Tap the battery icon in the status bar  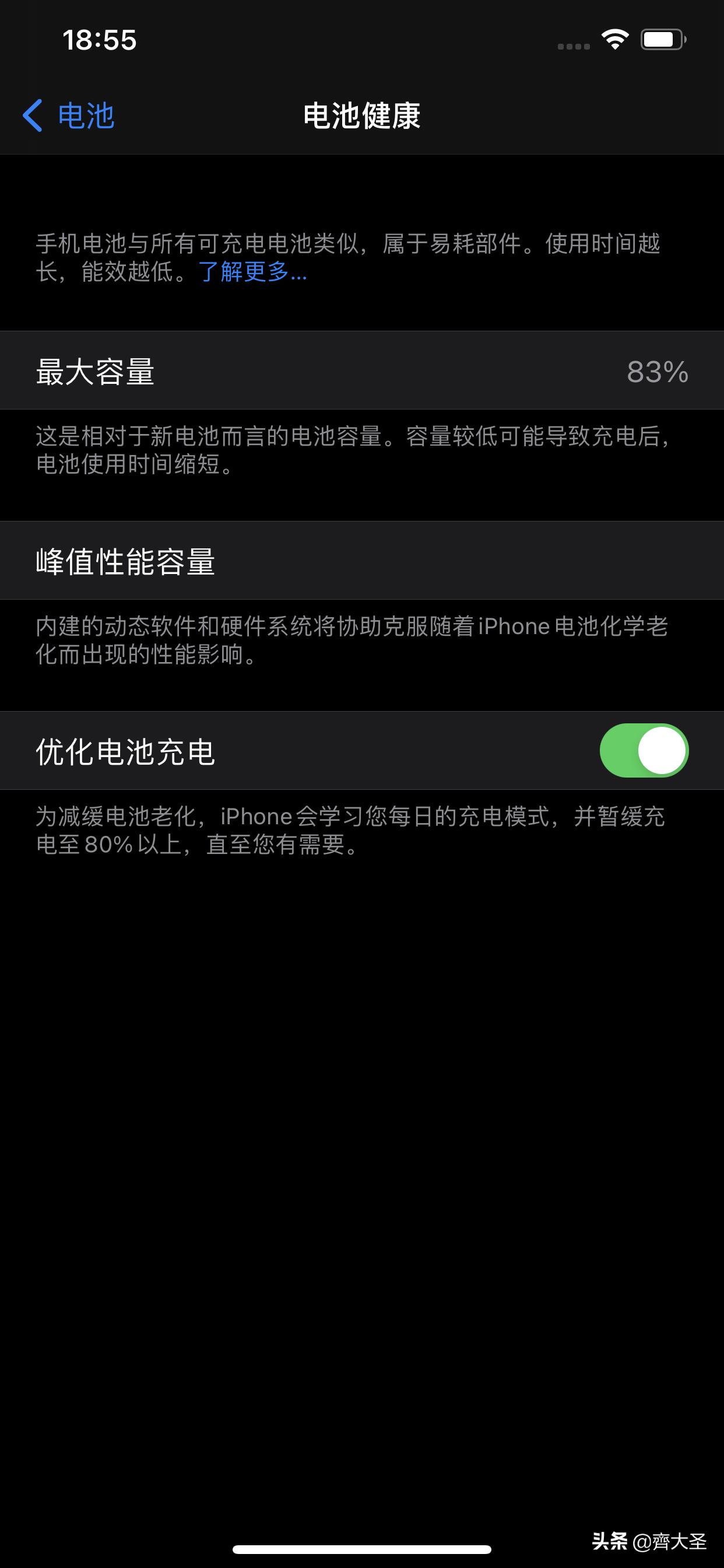click(x=664, y=41)
